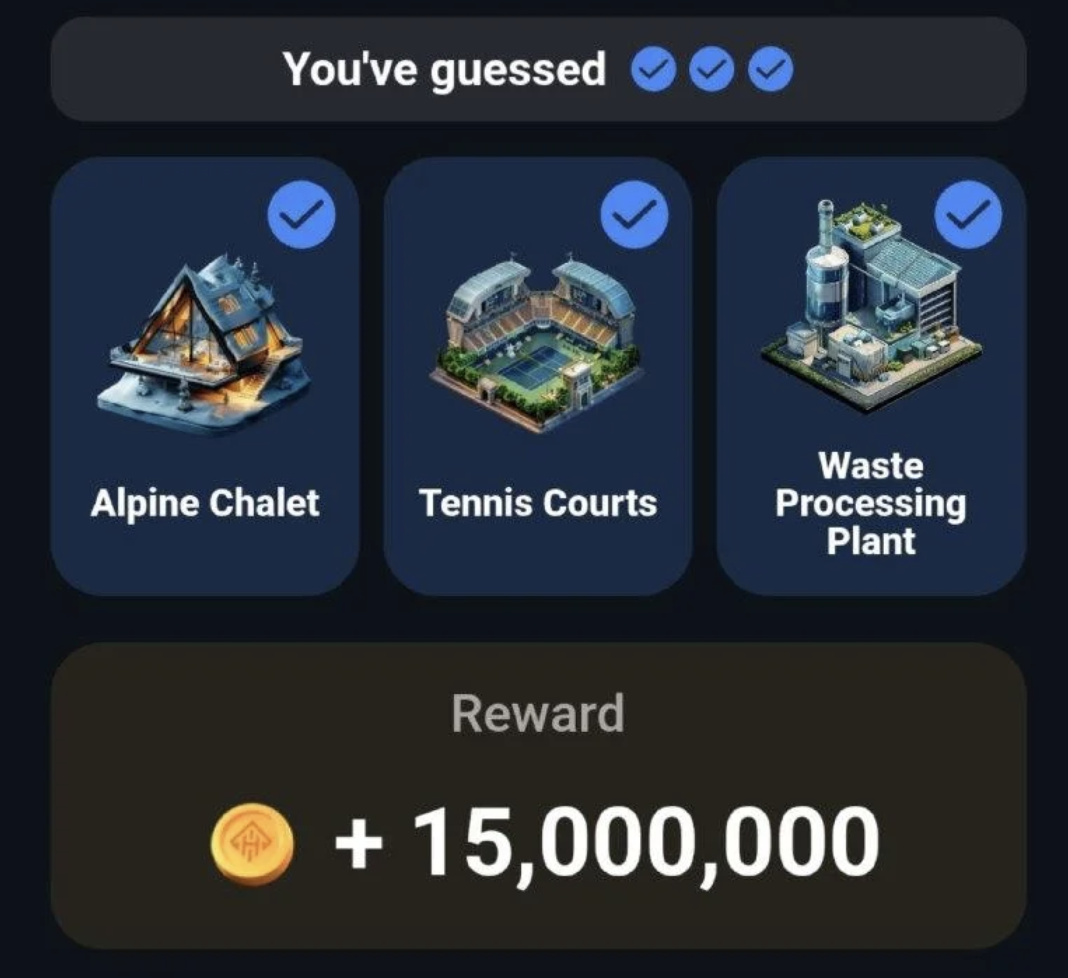1068x978 pixels.
Task: Select the Tennis Courts card
Action: point(538,375)
